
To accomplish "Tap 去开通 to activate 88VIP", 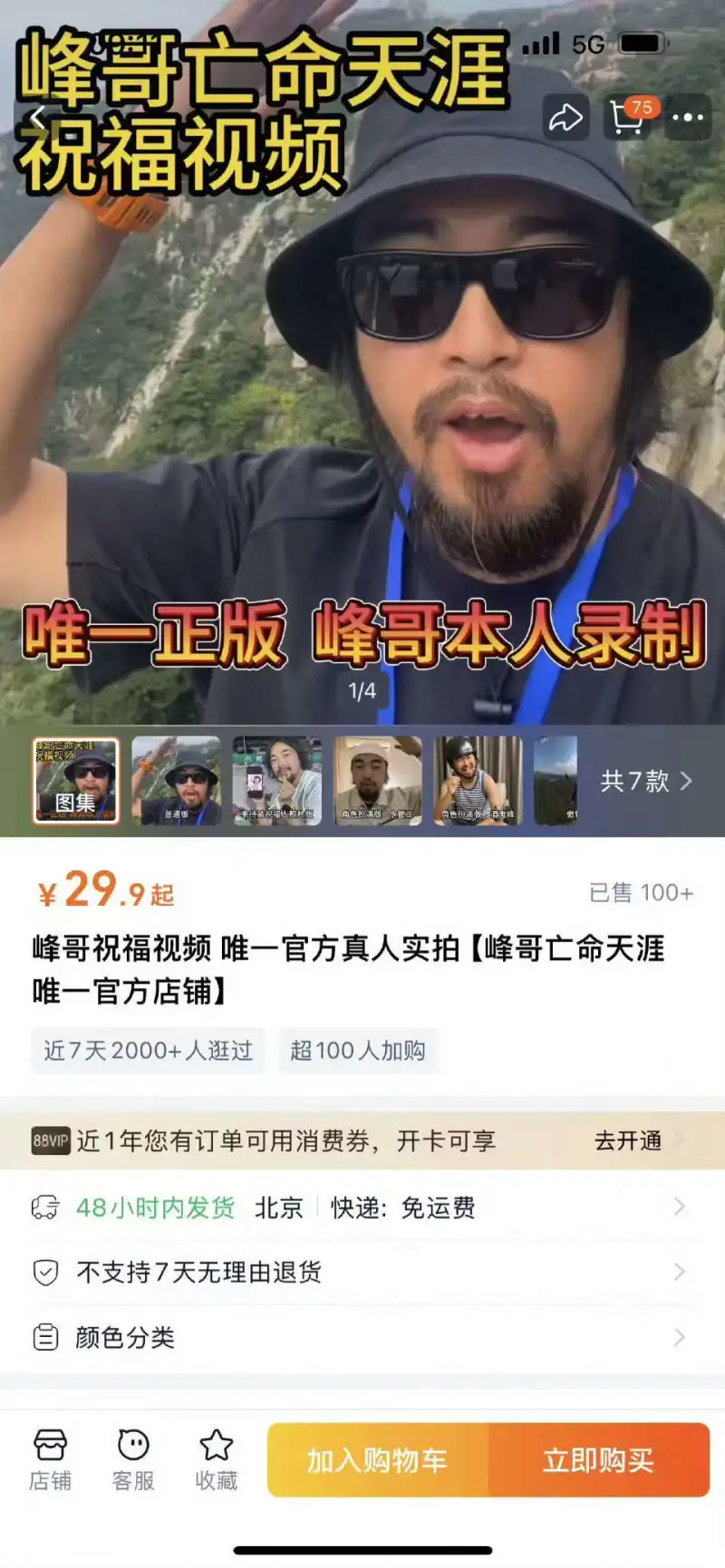I will tap(629, 1140).
